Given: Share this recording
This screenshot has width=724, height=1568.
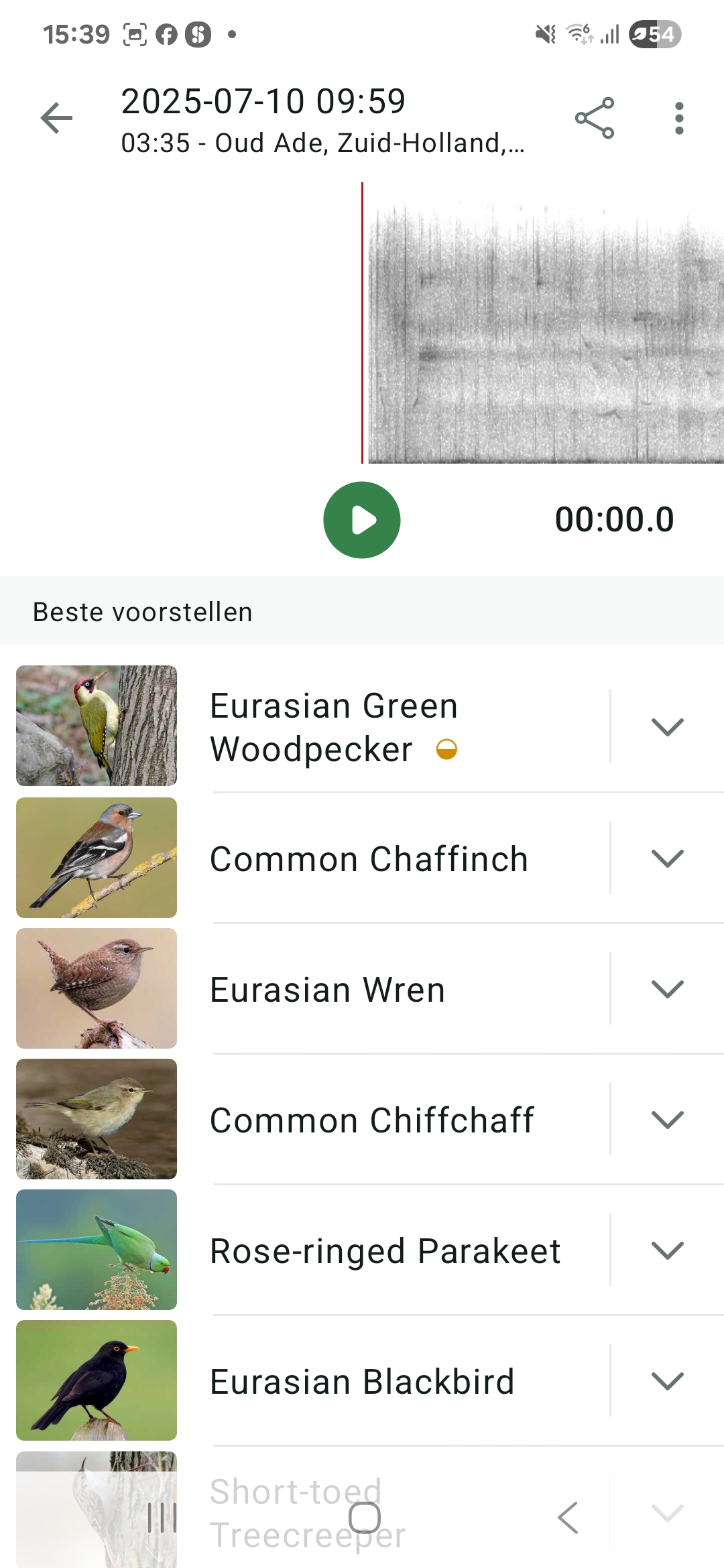Looking at the screenshot, I should pyautogui.click(x=595, y=119).
